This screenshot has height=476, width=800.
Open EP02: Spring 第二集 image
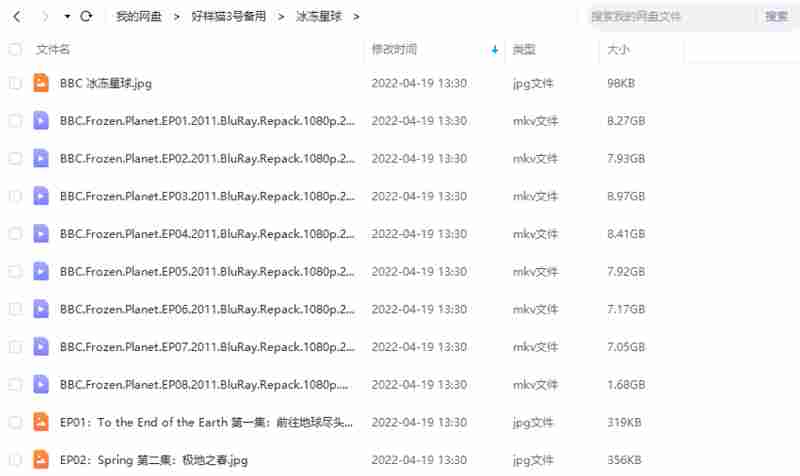[x=153, y=460]
